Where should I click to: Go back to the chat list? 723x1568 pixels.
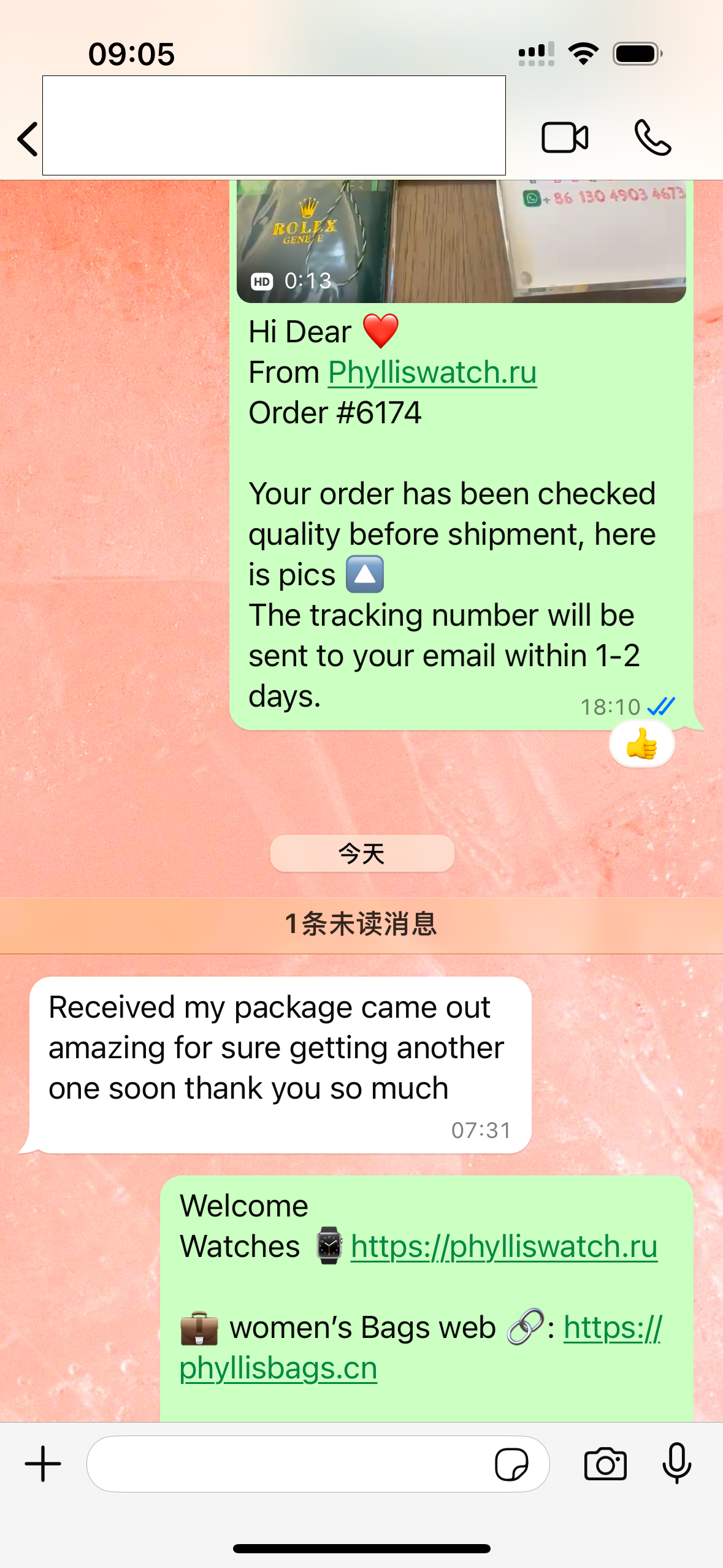pos(27,139)
